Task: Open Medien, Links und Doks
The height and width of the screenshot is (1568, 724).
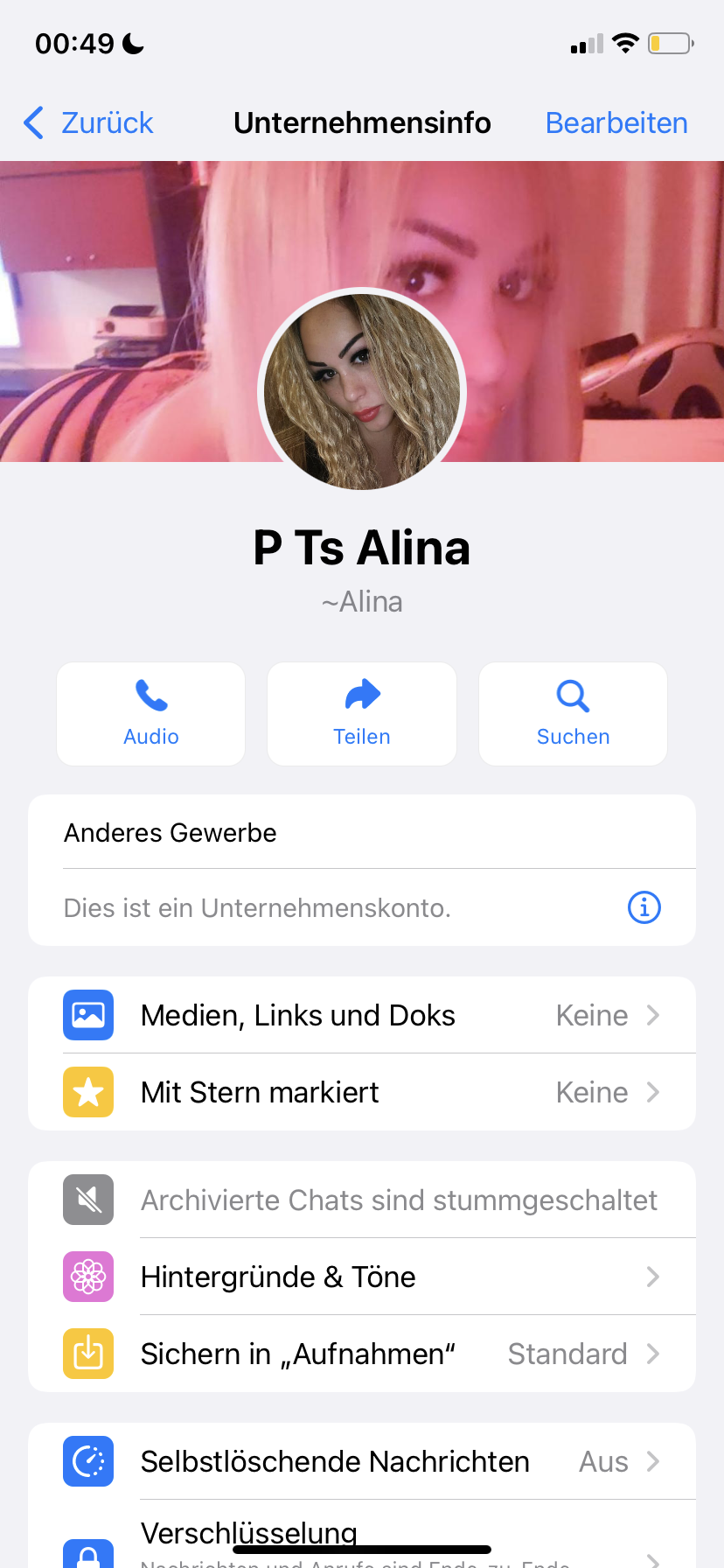Action: [x=362, y=1015]
